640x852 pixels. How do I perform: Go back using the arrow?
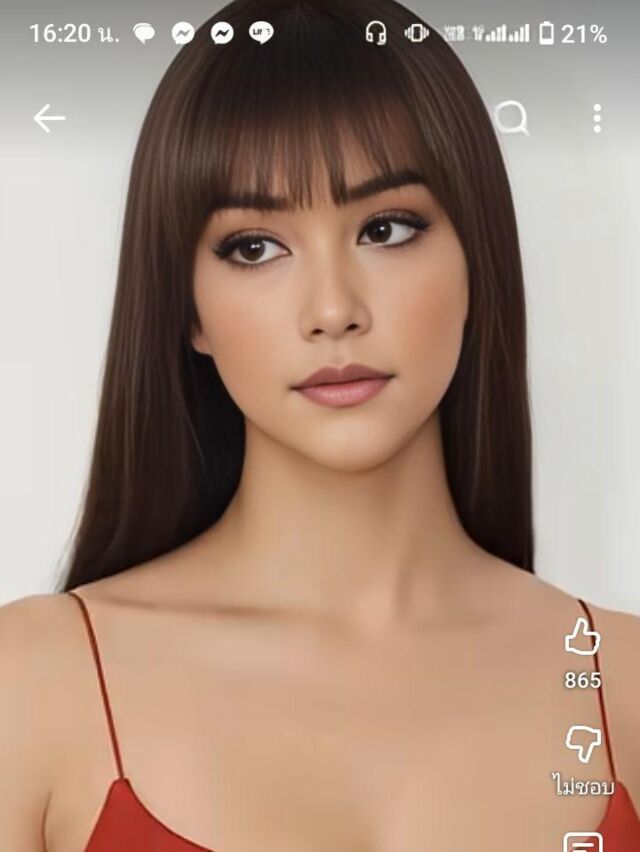49,118
